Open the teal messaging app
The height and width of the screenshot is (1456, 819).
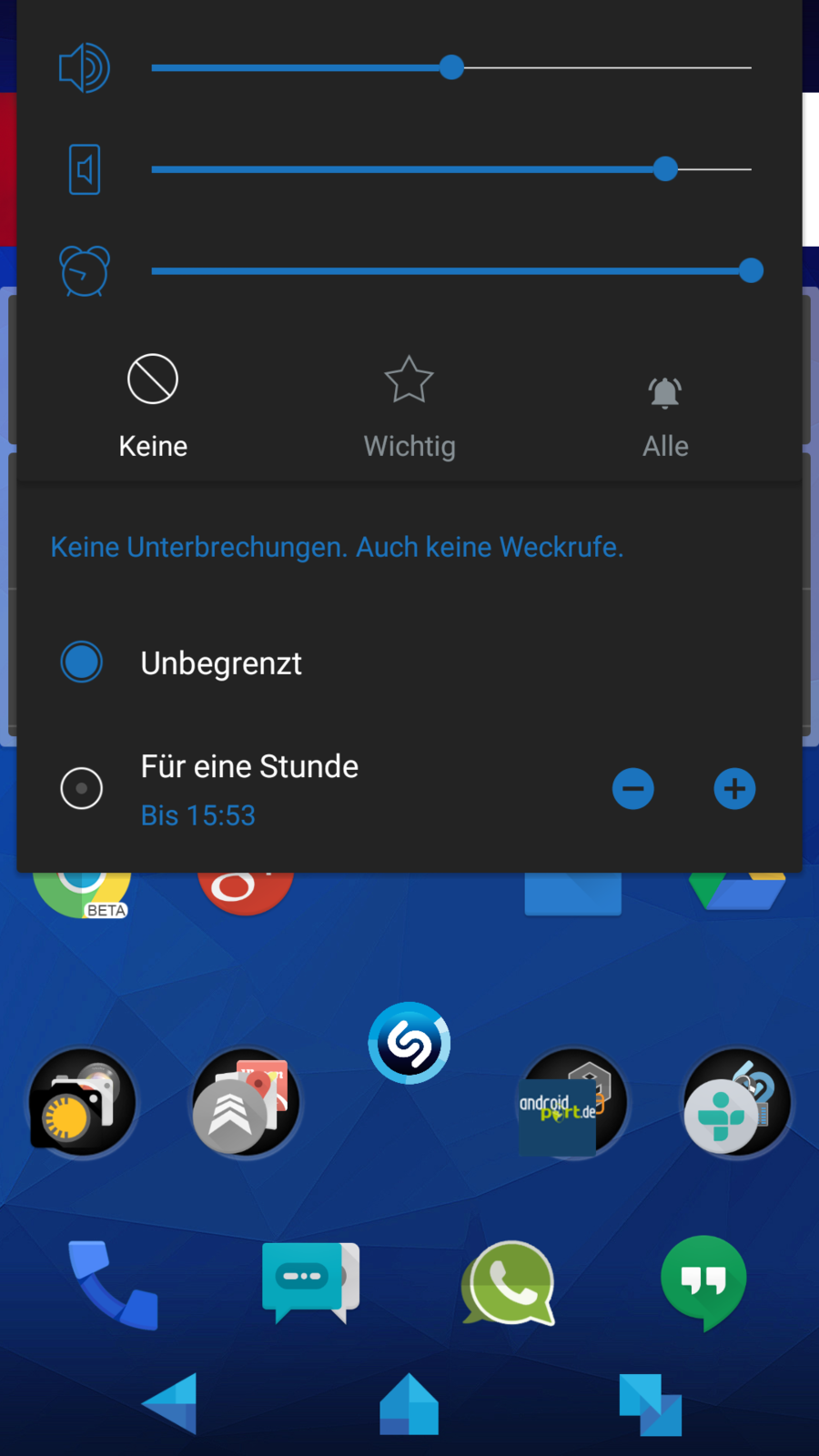tap(309, 1281)
